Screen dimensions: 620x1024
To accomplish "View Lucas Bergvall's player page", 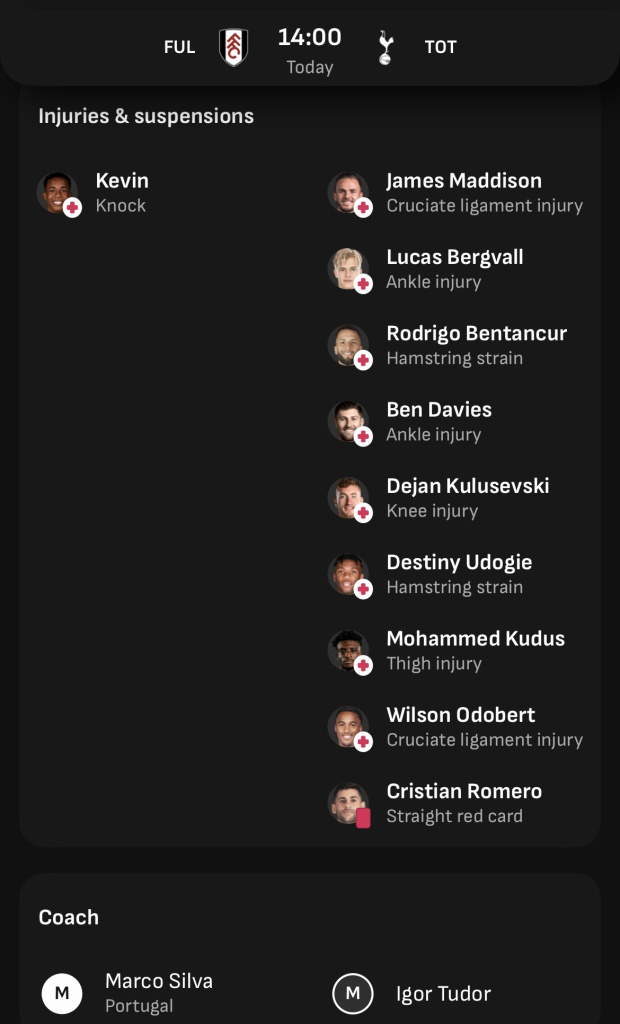I will pyautogui.click(x=454, y=268).
